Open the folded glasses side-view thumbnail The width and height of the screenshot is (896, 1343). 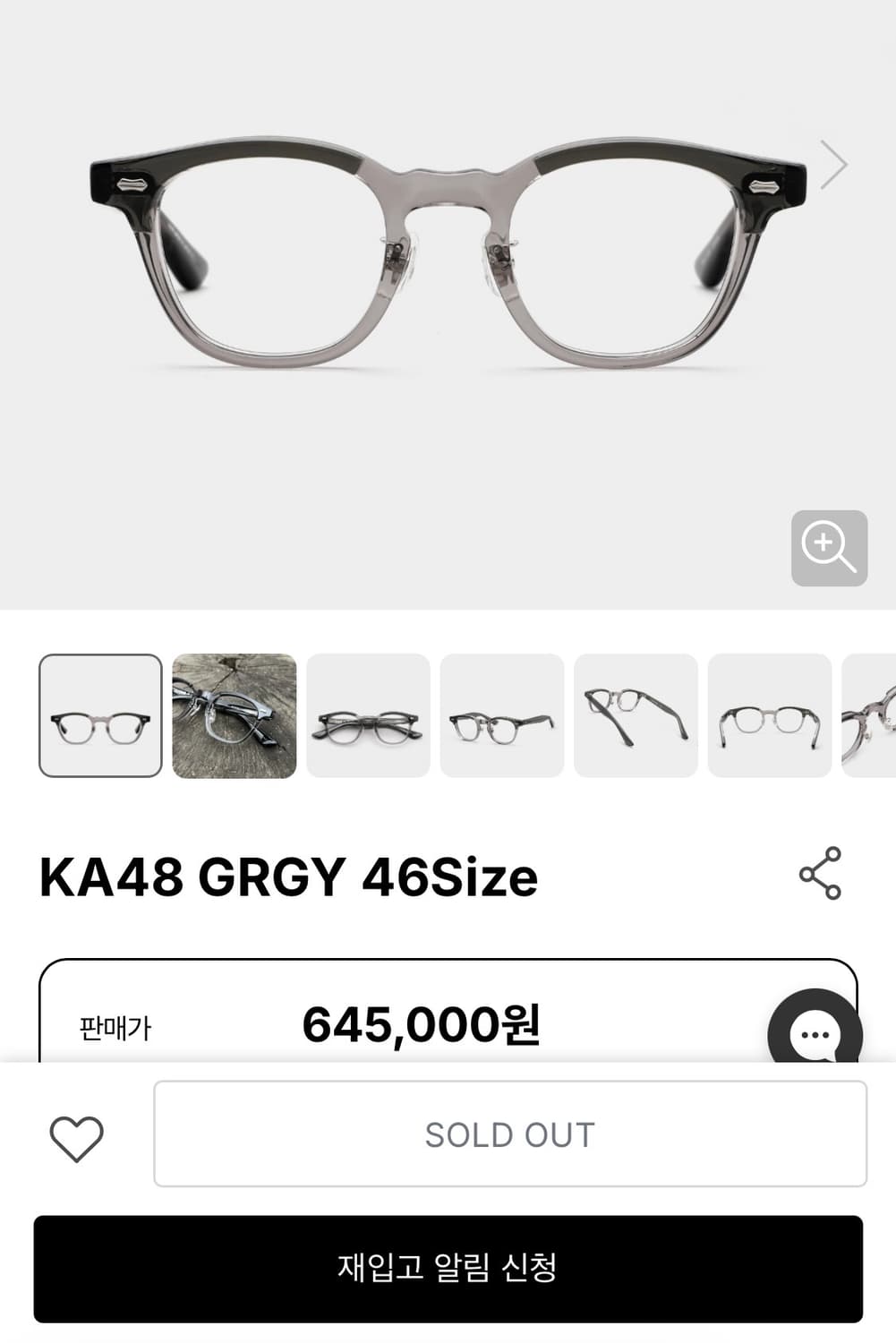(368, 716)
